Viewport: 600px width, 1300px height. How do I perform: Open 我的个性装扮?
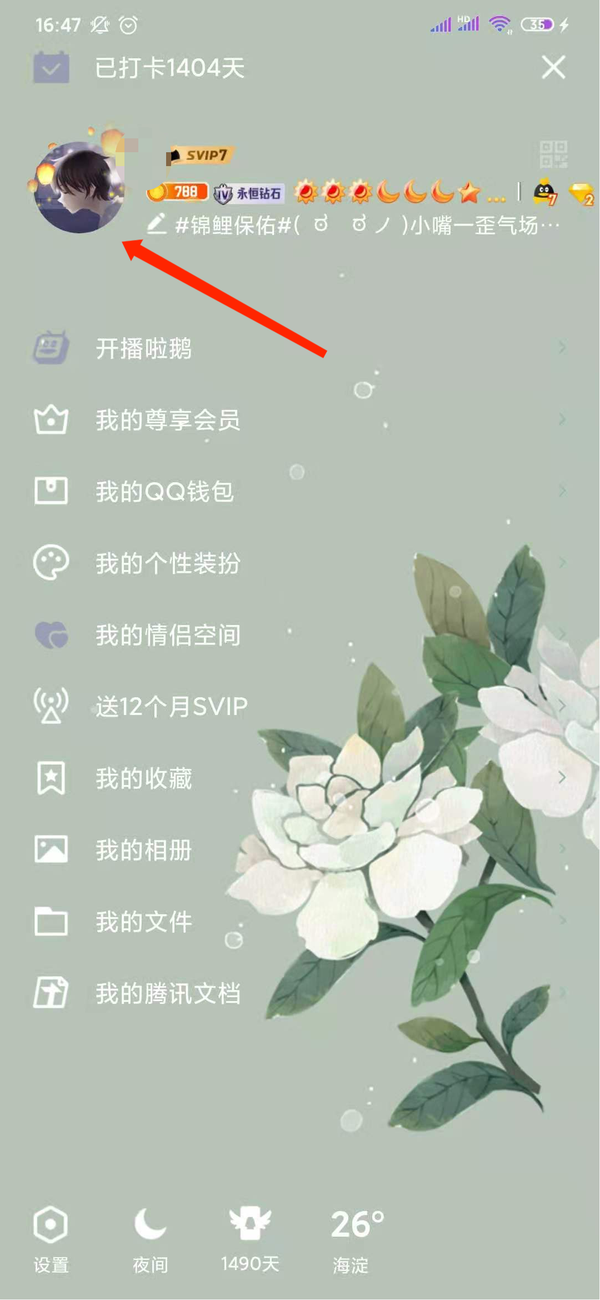(167, 563)
